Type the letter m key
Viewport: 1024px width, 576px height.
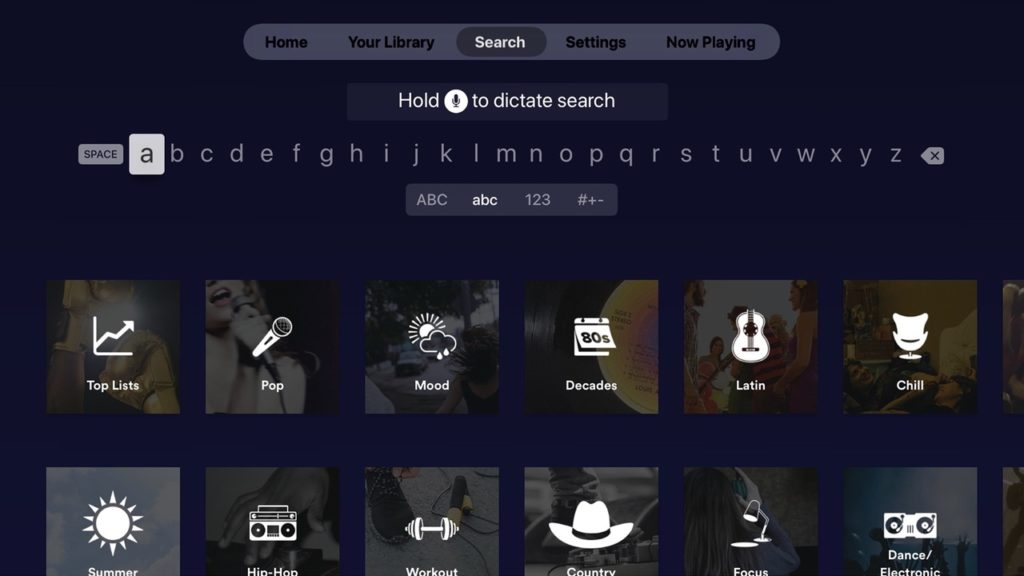pos(506,154)
